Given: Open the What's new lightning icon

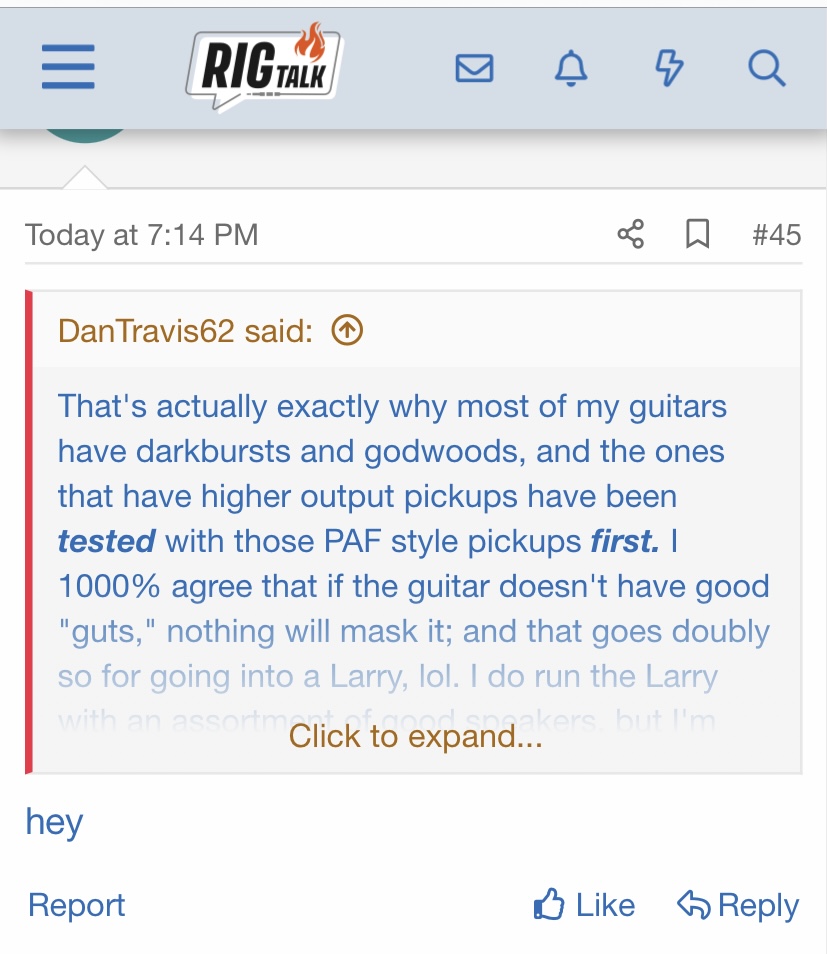Looking at the screenshot, I should (x=668, y=69).
